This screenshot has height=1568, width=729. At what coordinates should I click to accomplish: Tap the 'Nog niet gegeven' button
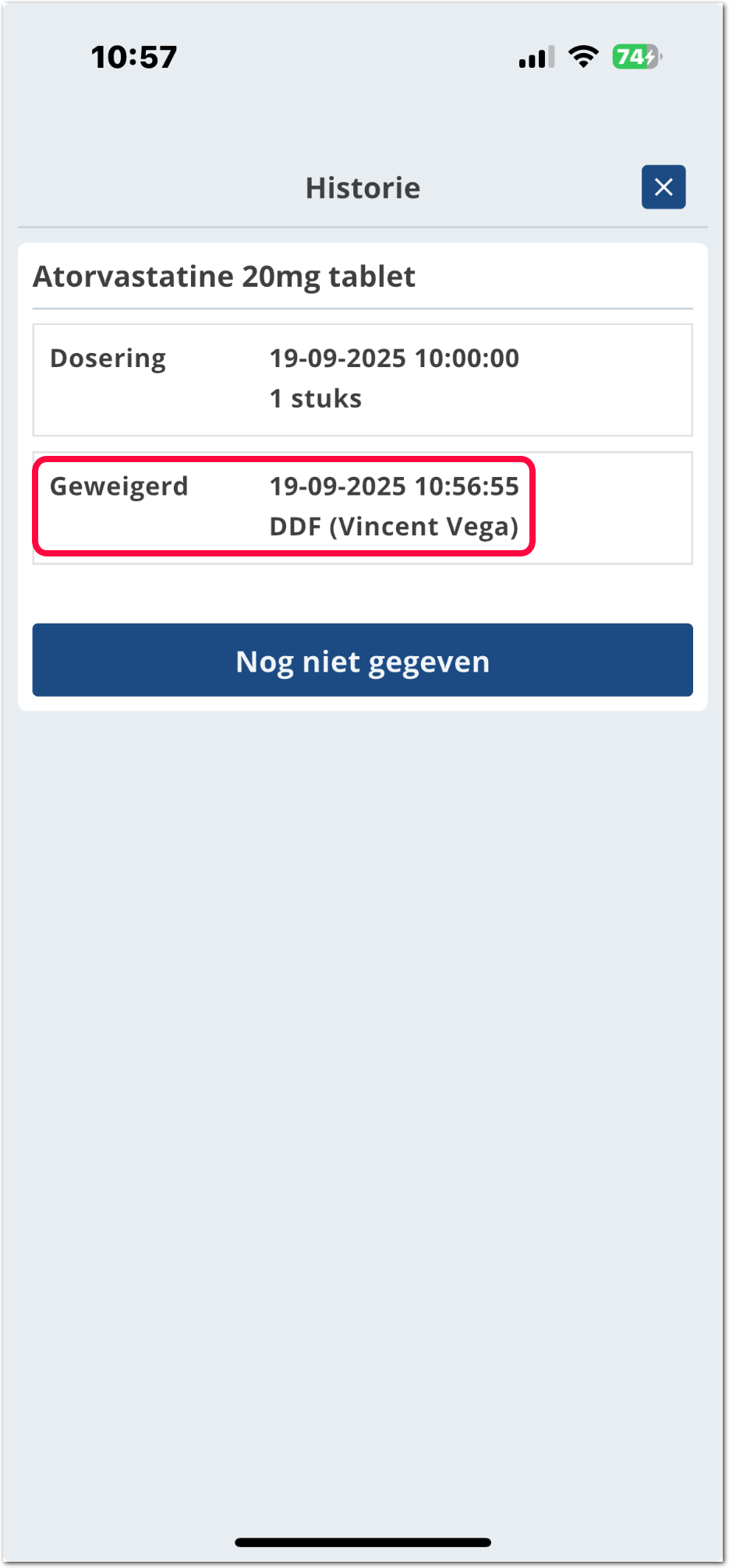363,660
